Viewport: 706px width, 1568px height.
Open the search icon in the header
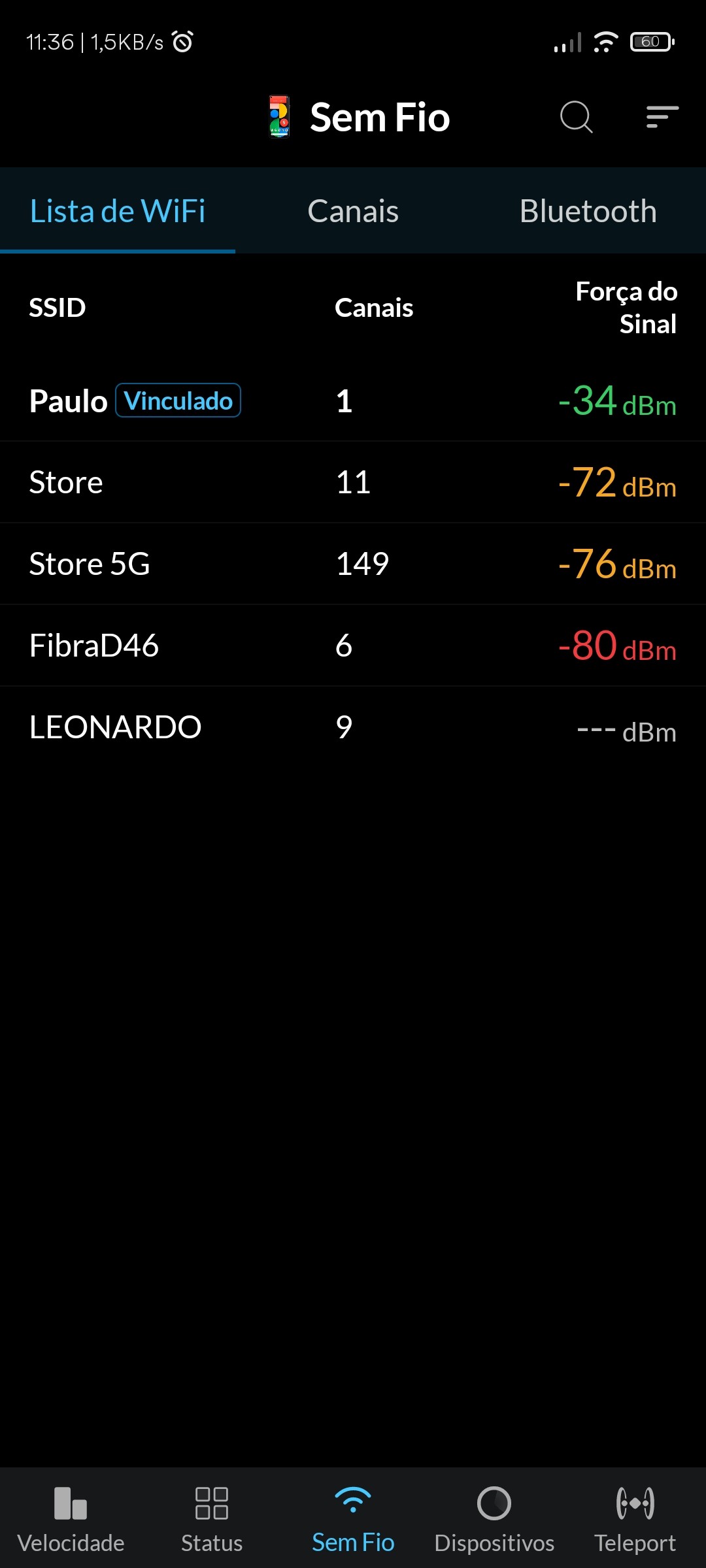click(x=576, y=118)
